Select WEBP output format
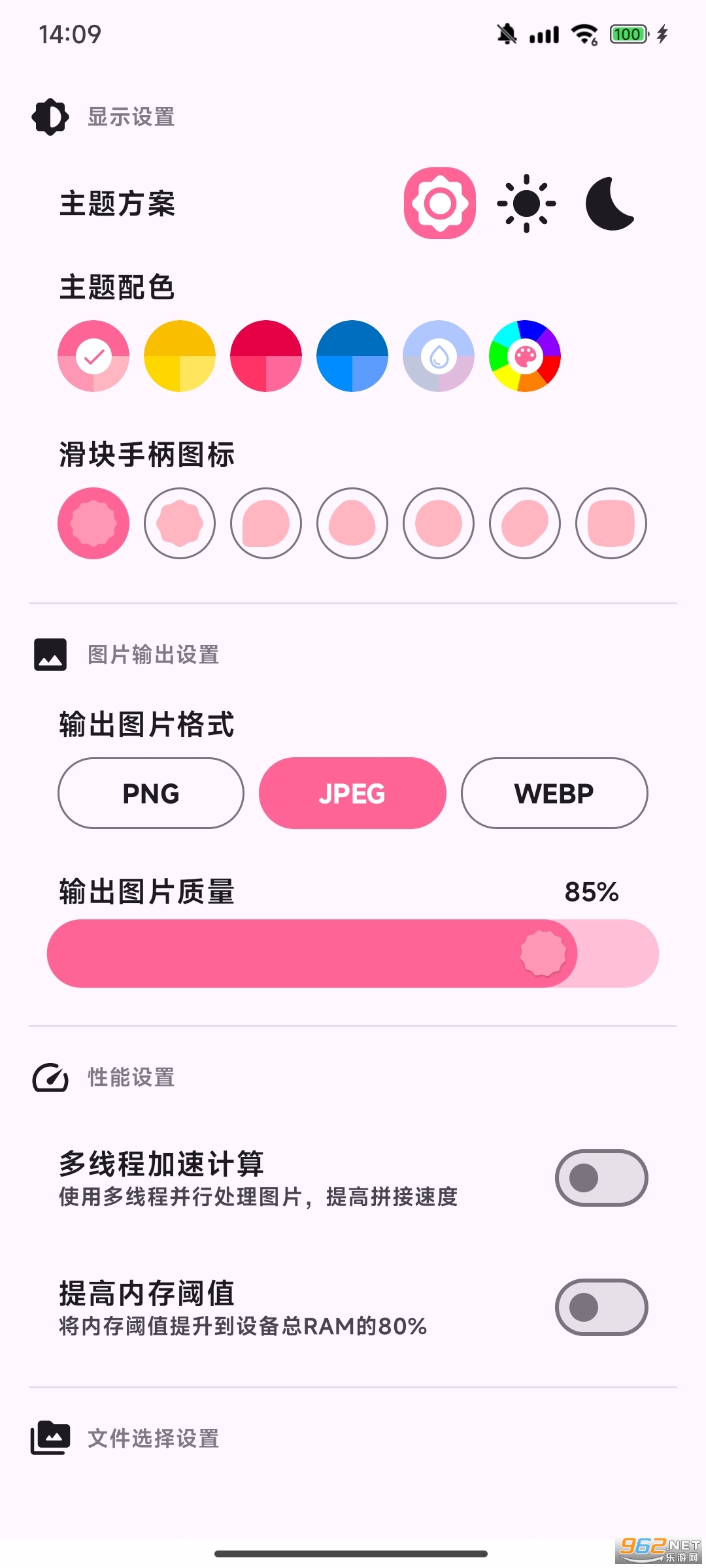This screenshot has height=1568, width=706. pos(554,793)
